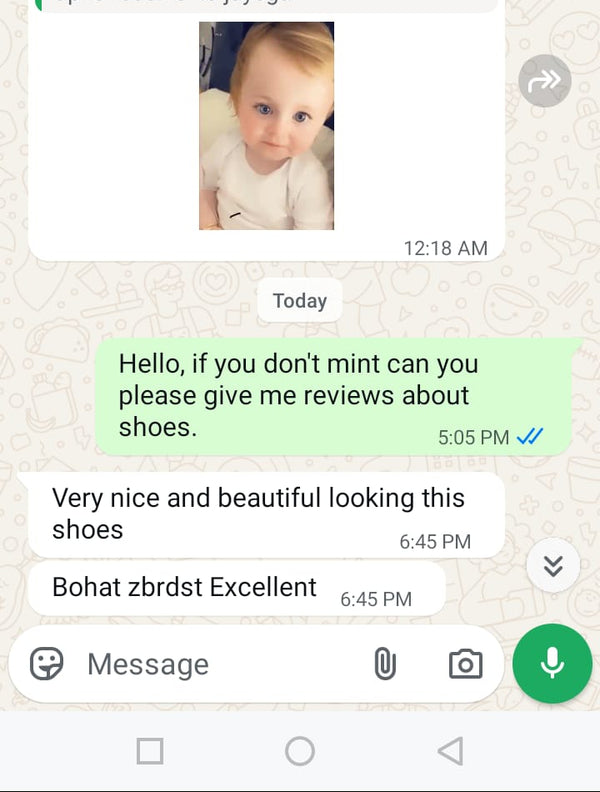Open recent apps with the square button
This screenshot has width=600, height=792.
[150, 751]
